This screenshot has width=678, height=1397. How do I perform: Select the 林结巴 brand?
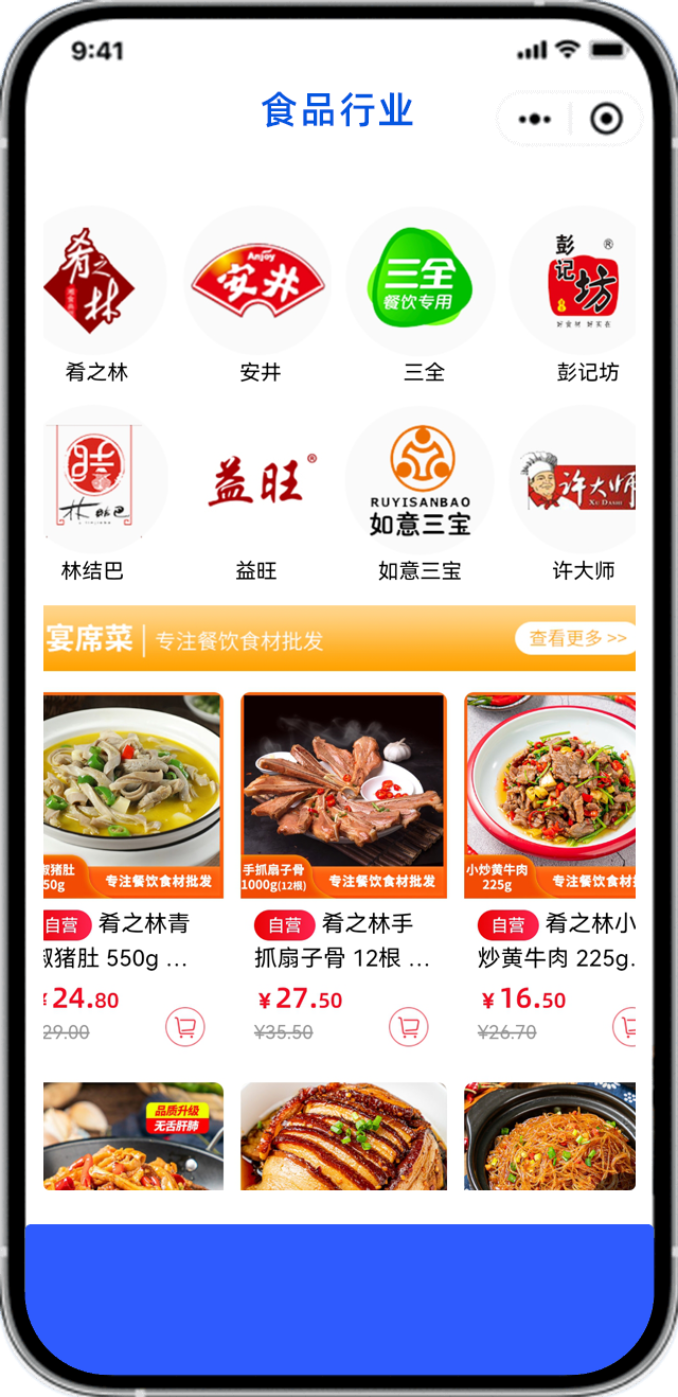(x=97, y=480)
